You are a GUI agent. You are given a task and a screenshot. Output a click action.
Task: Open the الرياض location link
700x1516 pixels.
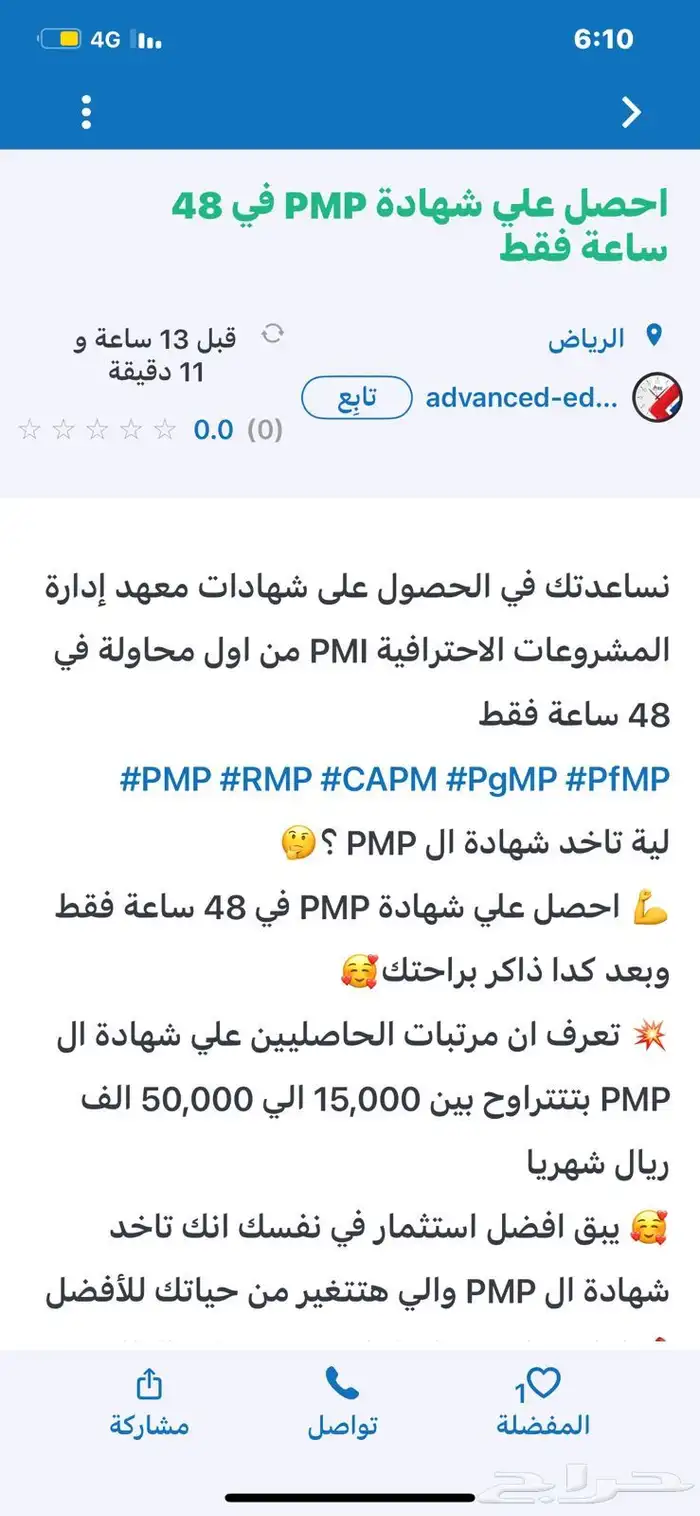pyautogui.click(x=587, y=339)
